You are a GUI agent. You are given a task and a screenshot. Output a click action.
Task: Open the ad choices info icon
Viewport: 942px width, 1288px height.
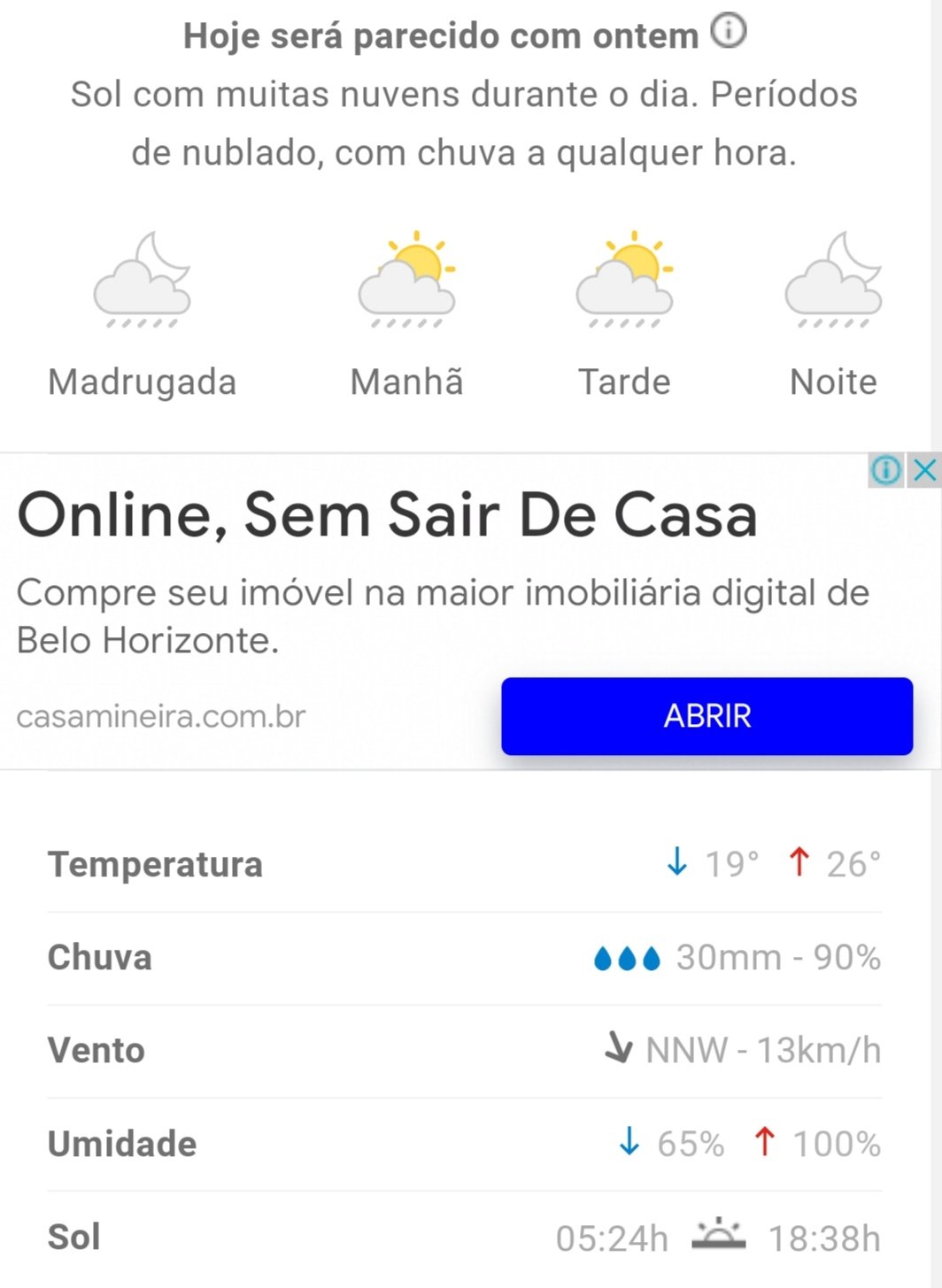(885, 469)
